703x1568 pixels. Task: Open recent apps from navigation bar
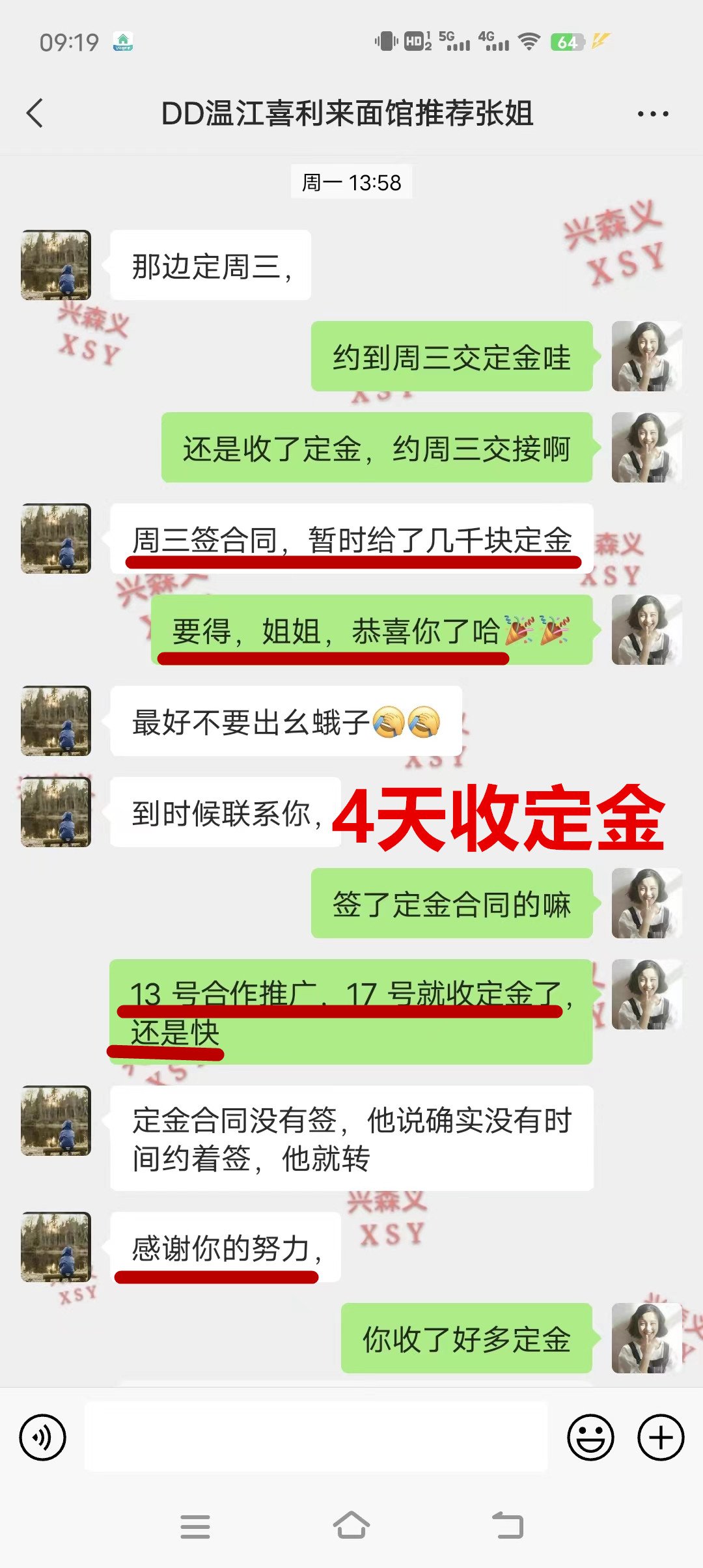tap(195, 1526)
